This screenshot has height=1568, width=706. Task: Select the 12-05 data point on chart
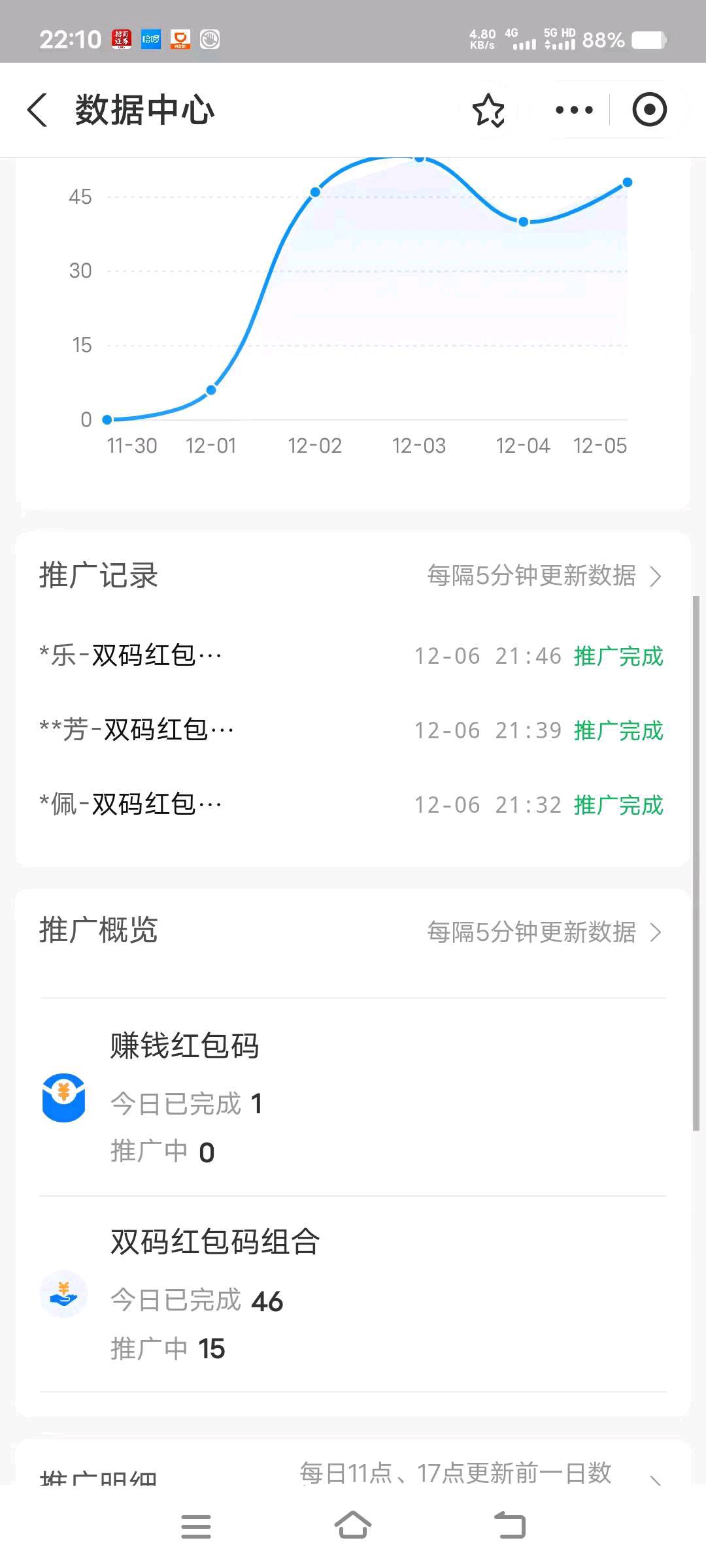pyautogui.click(x=628, y=182)
